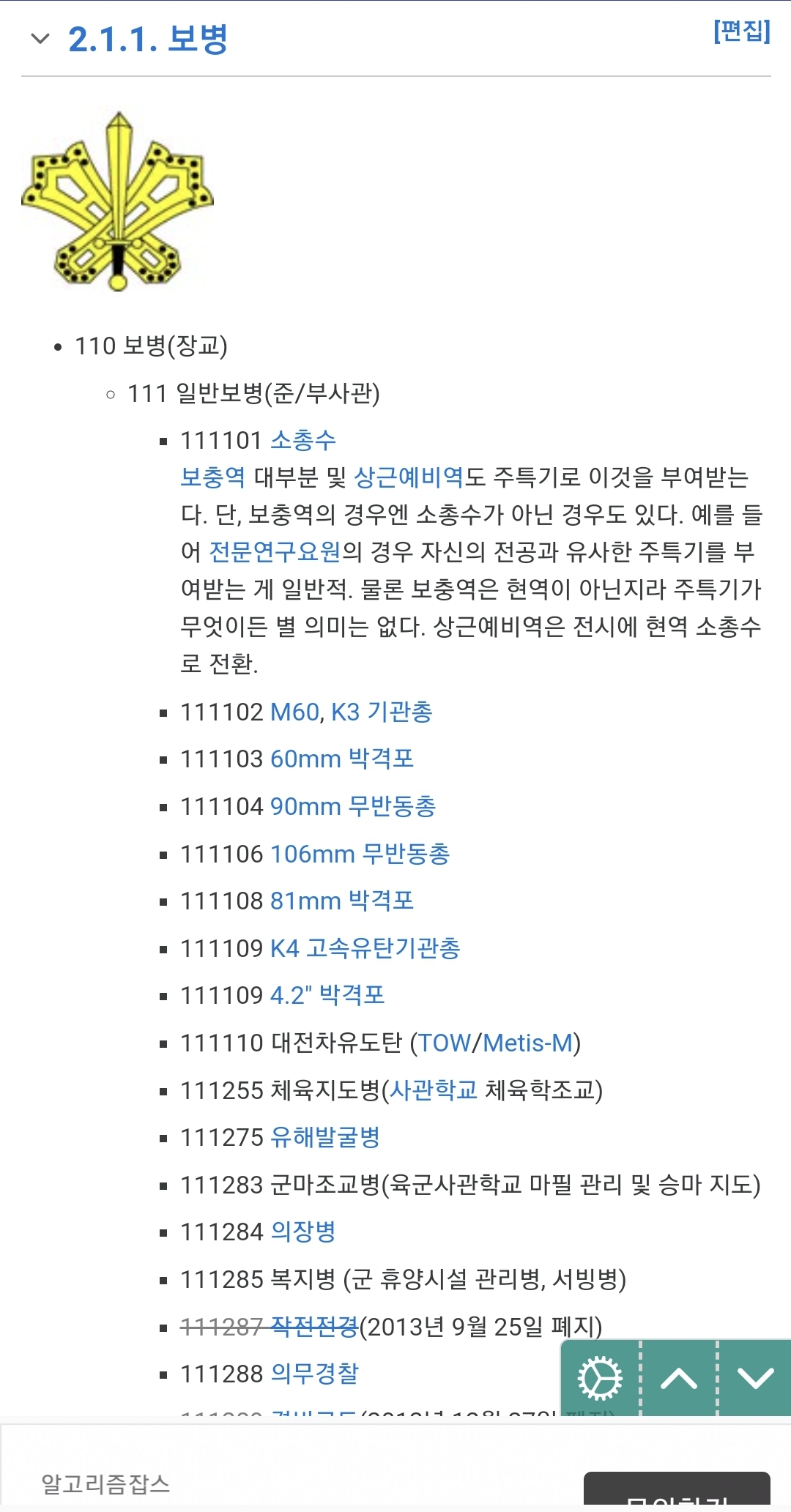This screenshot has width=791, height=1512.
Task: Open the 소총수 link
Action: click(x=303, y=440)
